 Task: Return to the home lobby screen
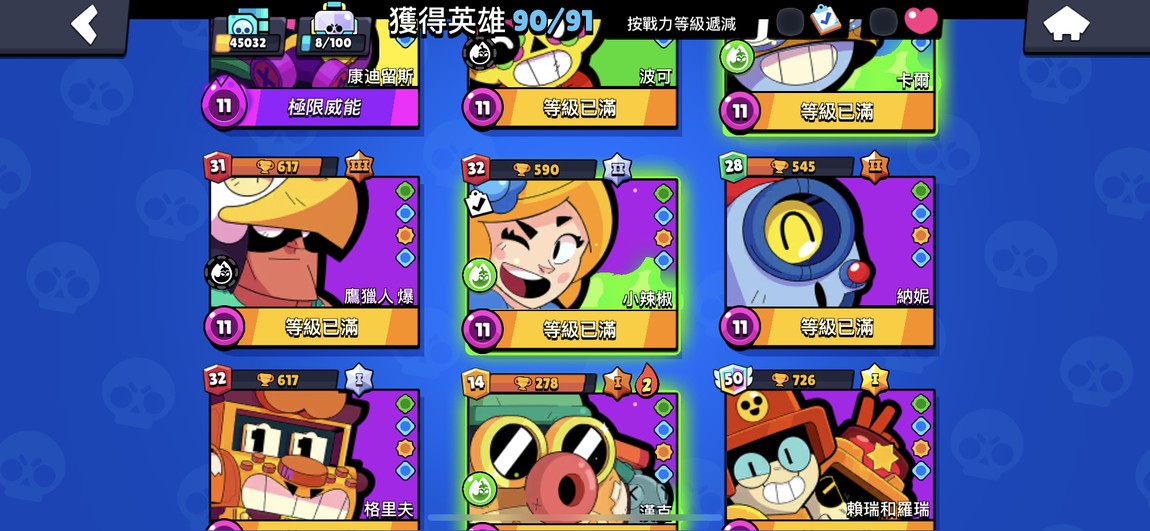click(x=1066, y=23)
